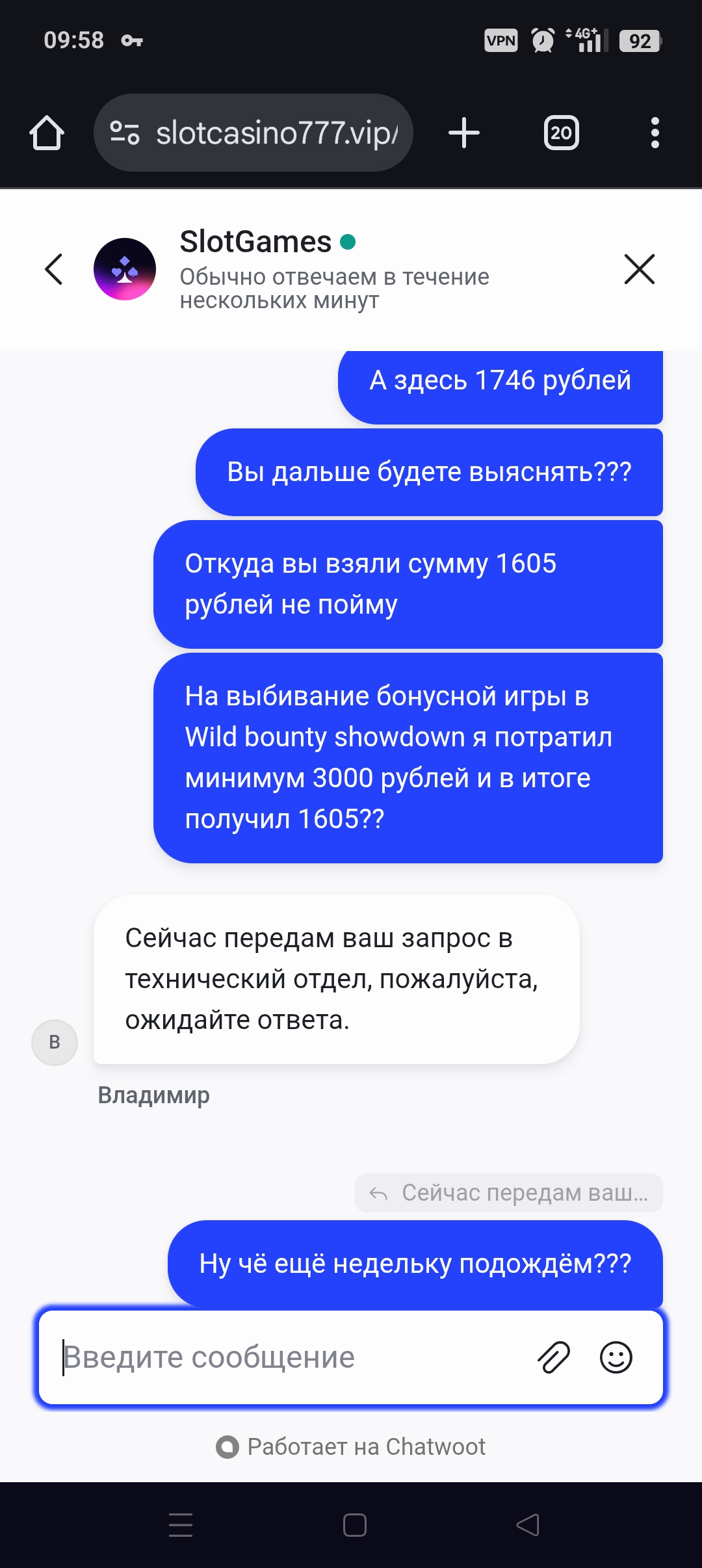Screen dimensions: 702x1568
Task: Attach a file with the paperclip icon
Action: tap(554, 1357)
